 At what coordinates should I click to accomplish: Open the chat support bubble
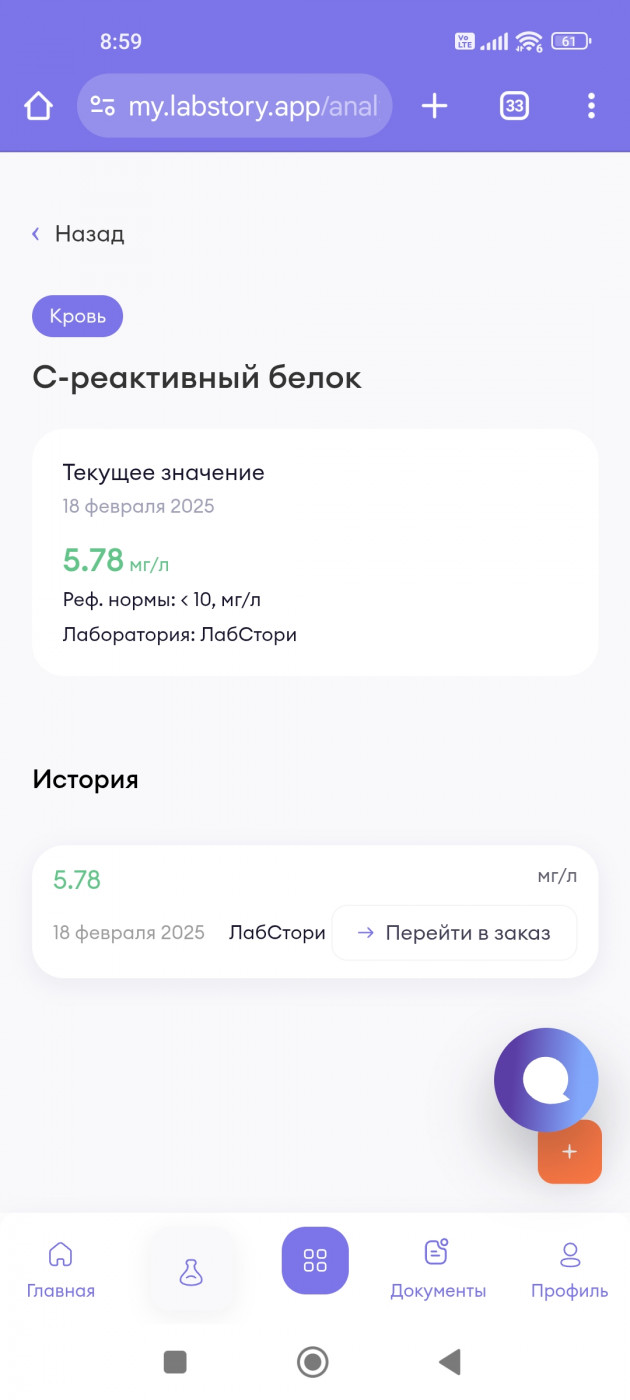click(x=546, y=1080)
